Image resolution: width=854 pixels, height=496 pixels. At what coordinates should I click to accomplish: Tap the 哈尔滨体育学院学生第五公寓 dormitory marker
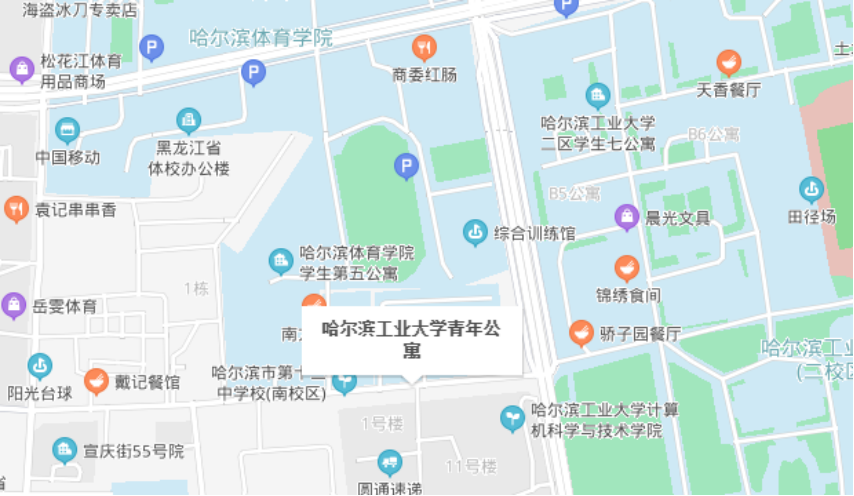click(x=282, y=262)
